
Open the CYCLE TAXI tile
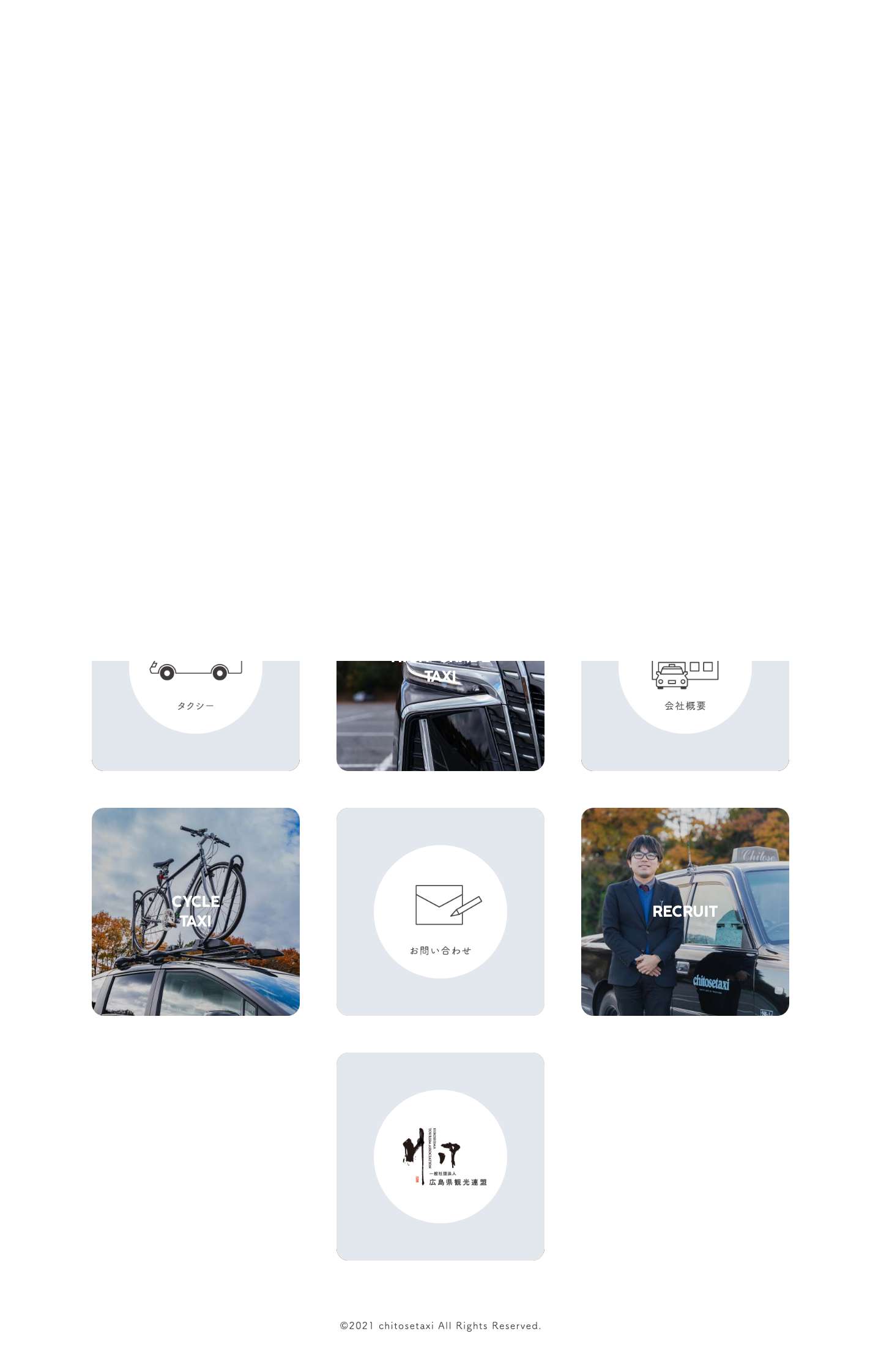click(195, 911)
